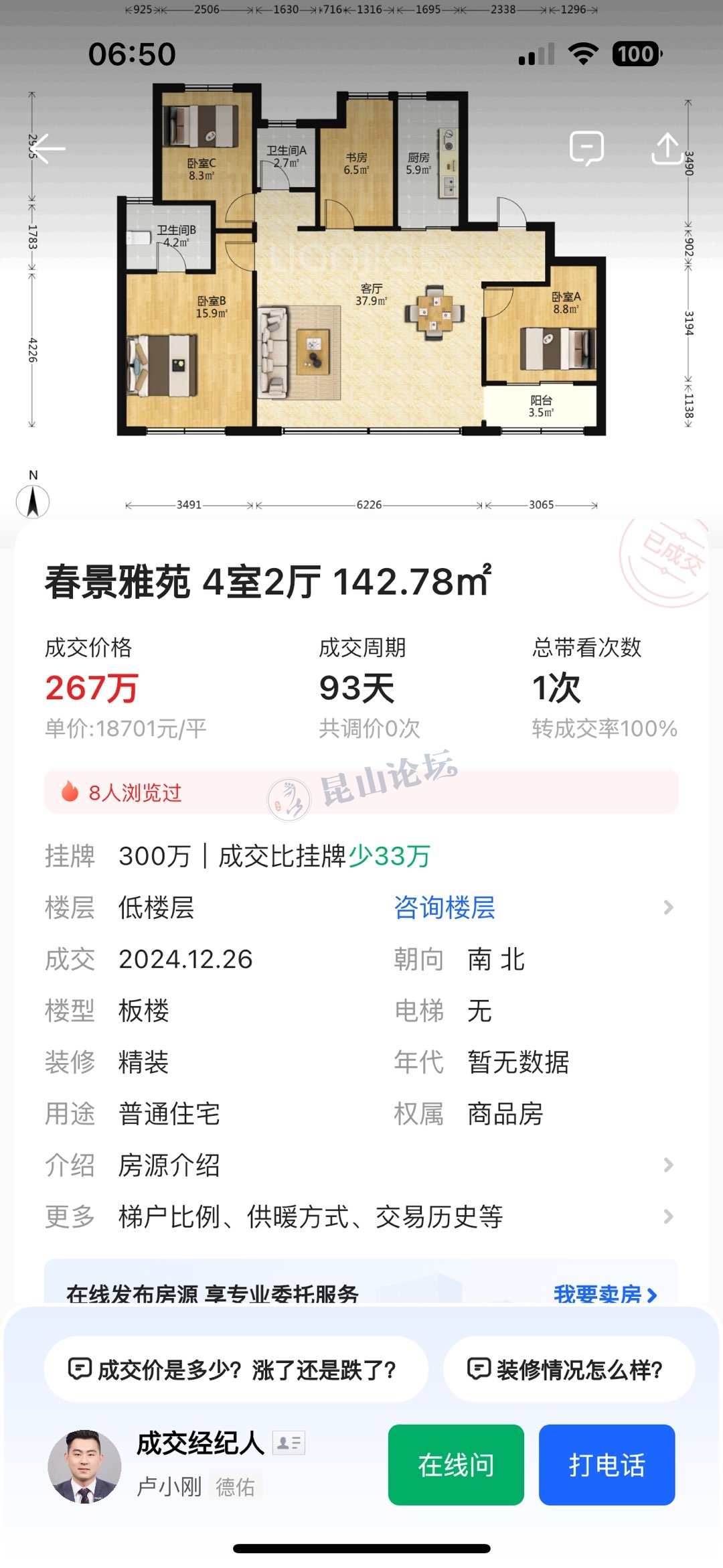
Task: Open the 房源介绍 listing introduction row
Action: point(361,1165)
